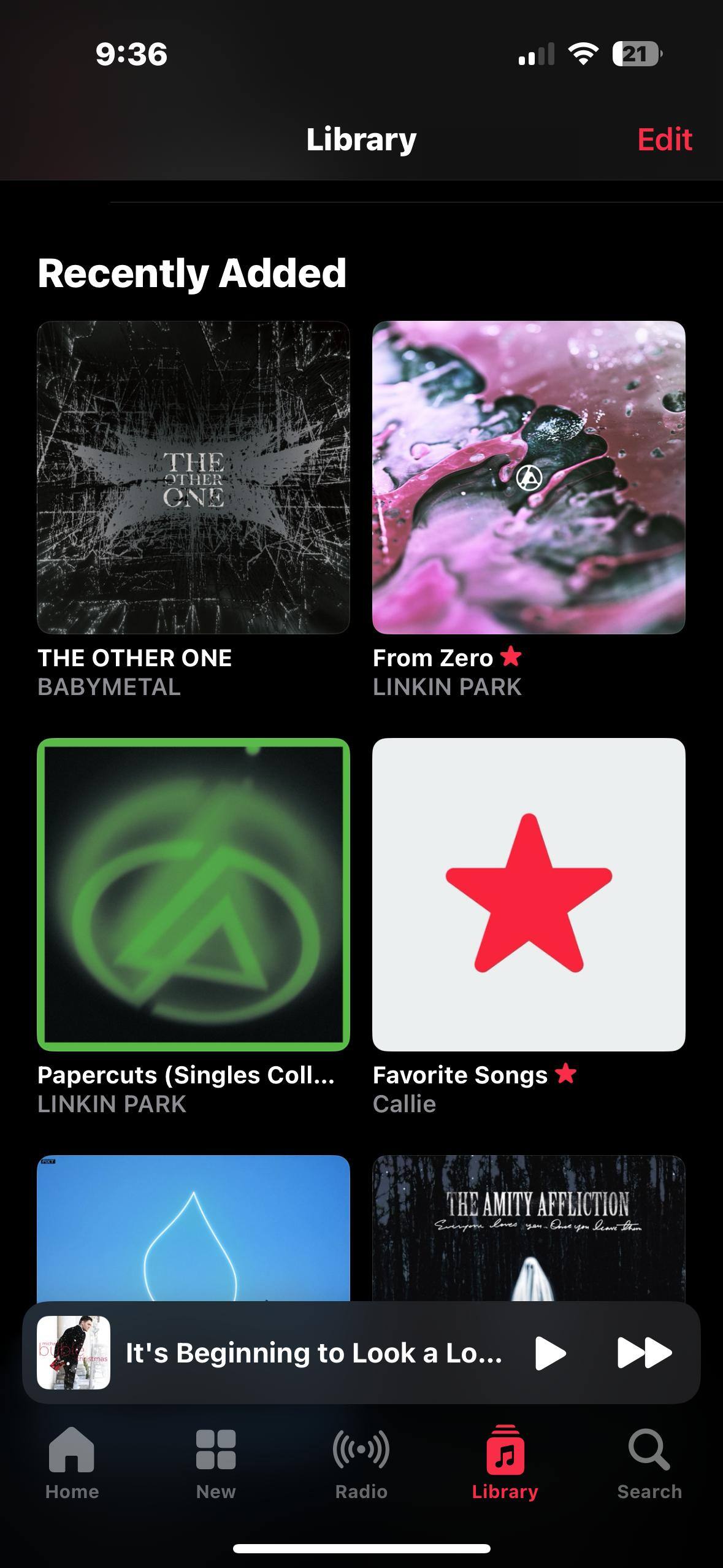Viewport: 723px width, 1568px height.
Task: Open From Zero album by LINKIN PARK
Action: click(529, 477)
